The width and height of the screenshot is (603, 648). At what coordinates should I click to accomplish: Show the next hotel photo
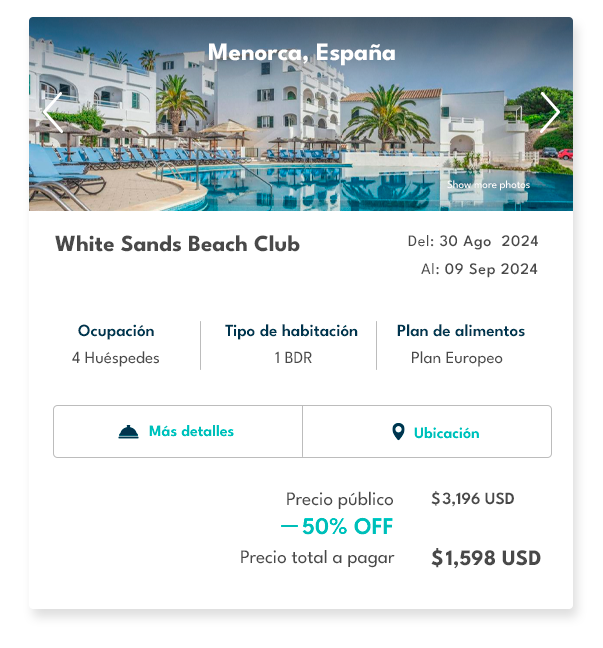550,113
